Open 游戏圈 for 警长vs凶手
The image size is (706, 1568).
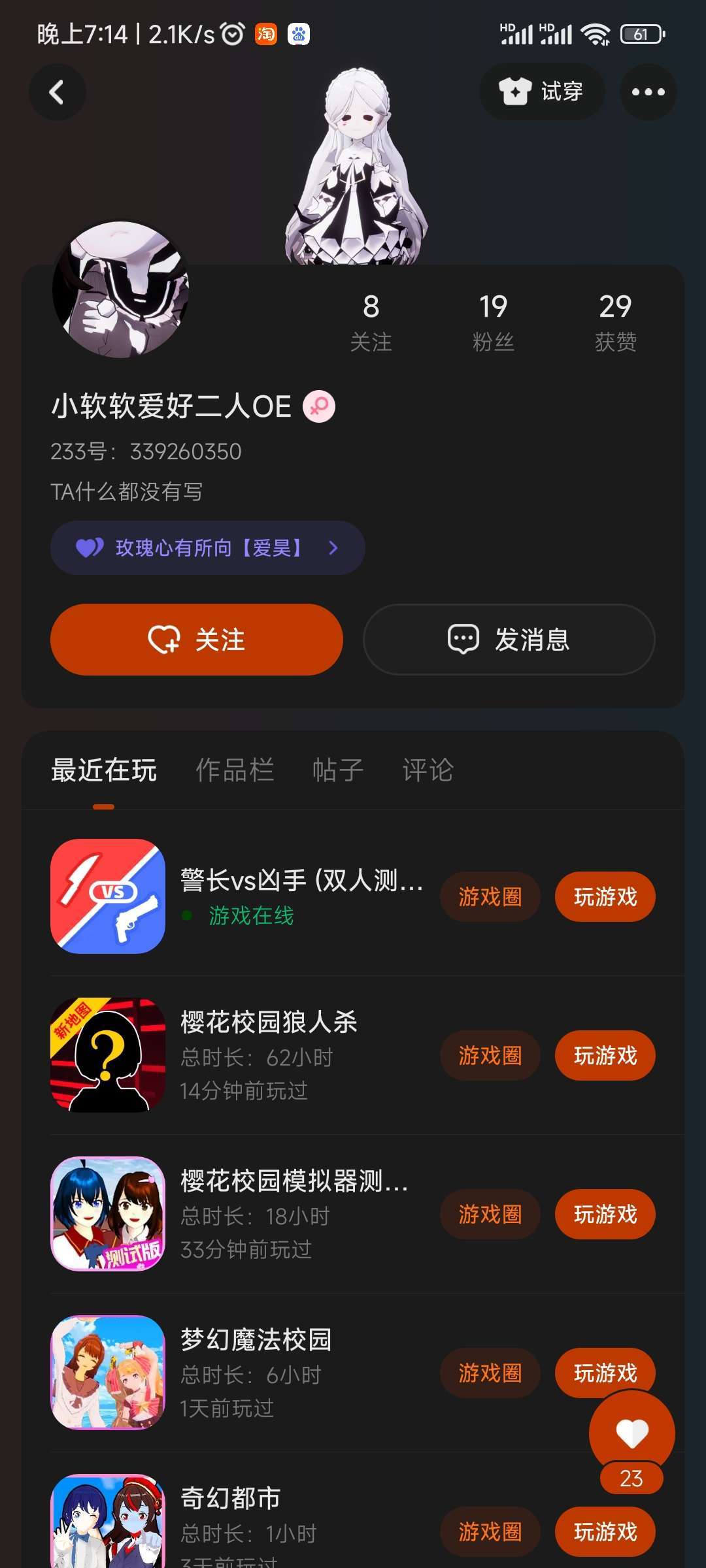tap(490, 896)
